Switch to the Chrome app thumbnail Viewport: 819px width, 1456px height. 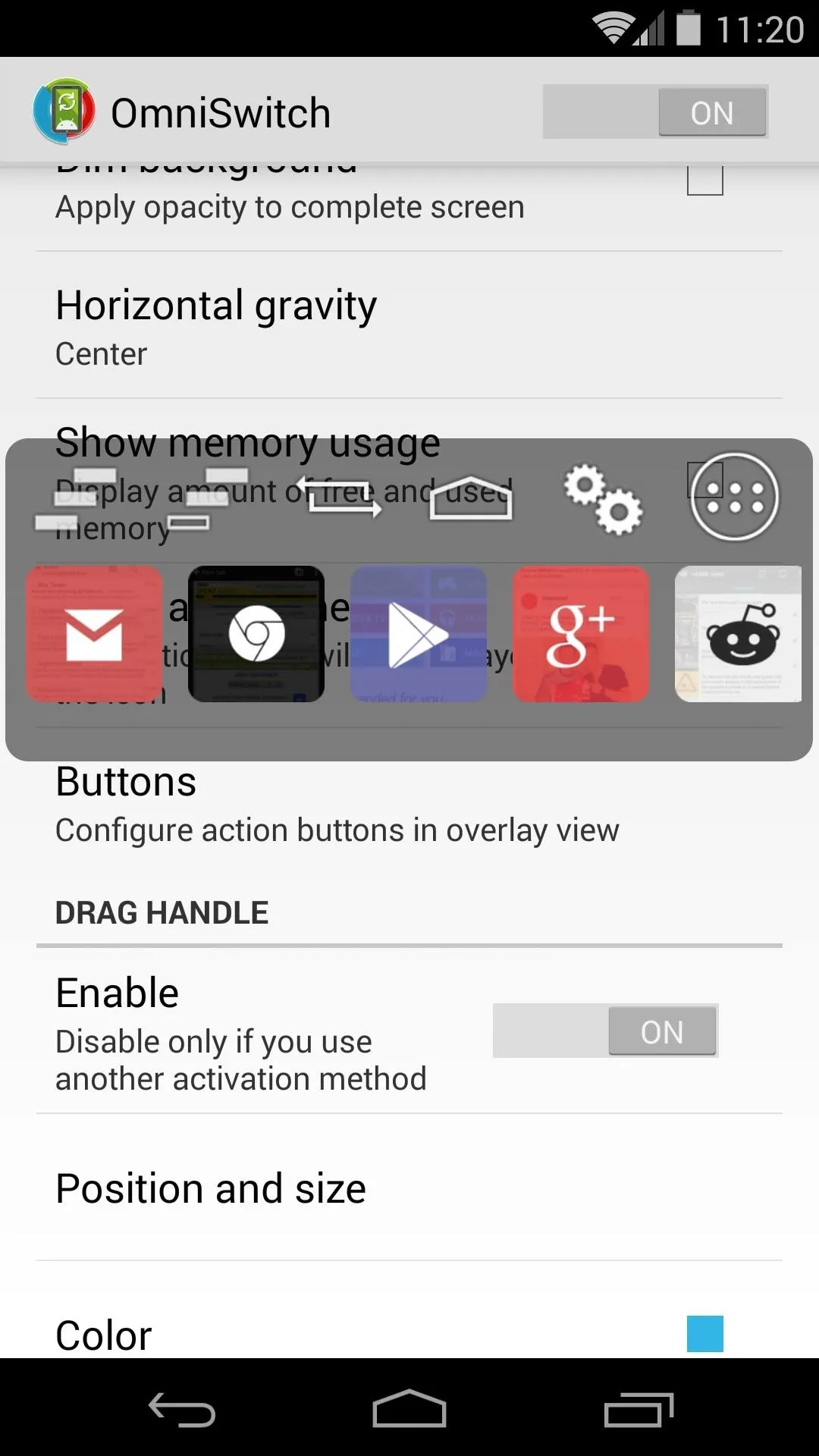[256, 634]
